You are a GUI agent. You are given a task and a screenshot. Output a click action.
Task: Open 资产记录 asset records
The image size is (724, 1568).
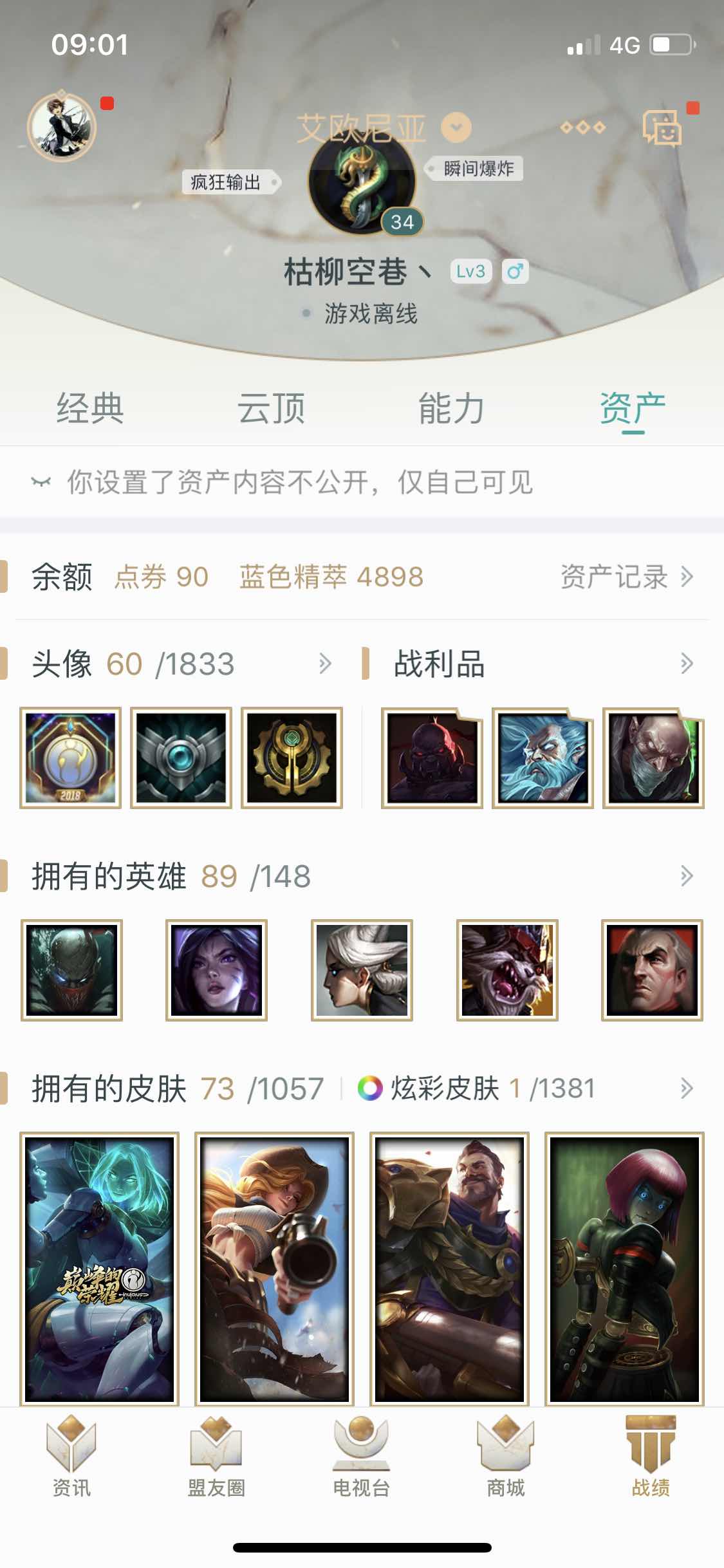point(626,577)
